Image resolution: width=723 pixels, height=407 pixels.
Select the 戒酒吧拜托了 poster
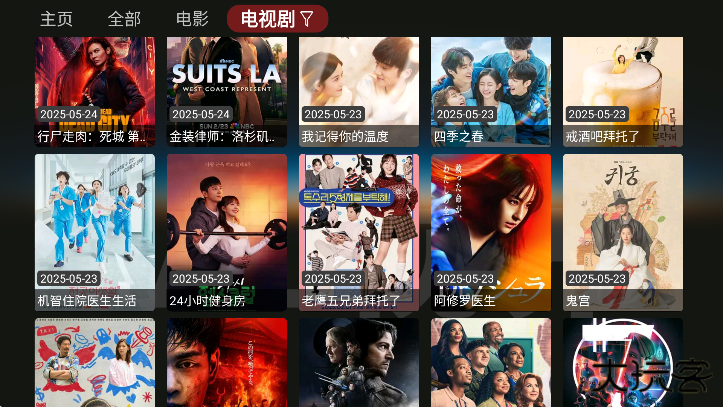(623, 90)
